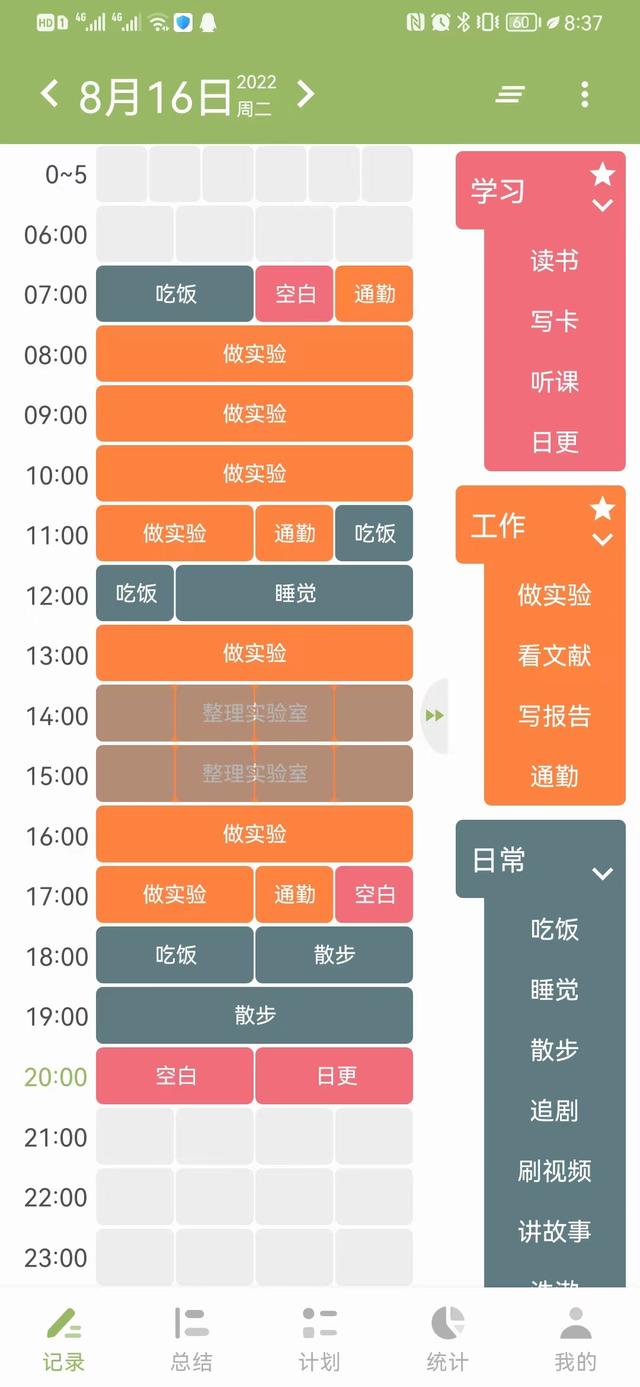Select the 写卡 activity tag

555,321
